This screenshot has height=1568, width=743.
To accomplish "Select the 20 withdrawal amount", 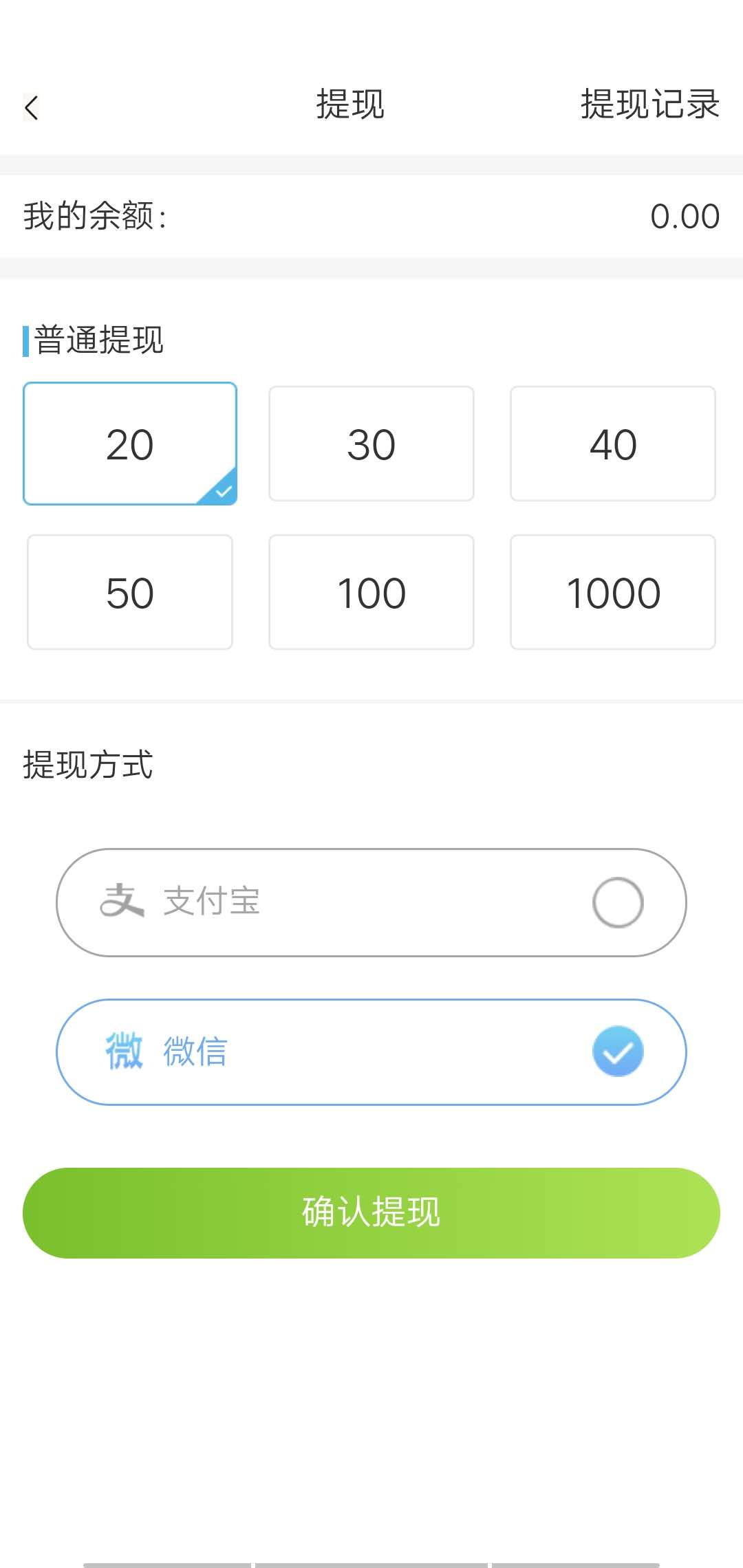I will click(129, 444).
